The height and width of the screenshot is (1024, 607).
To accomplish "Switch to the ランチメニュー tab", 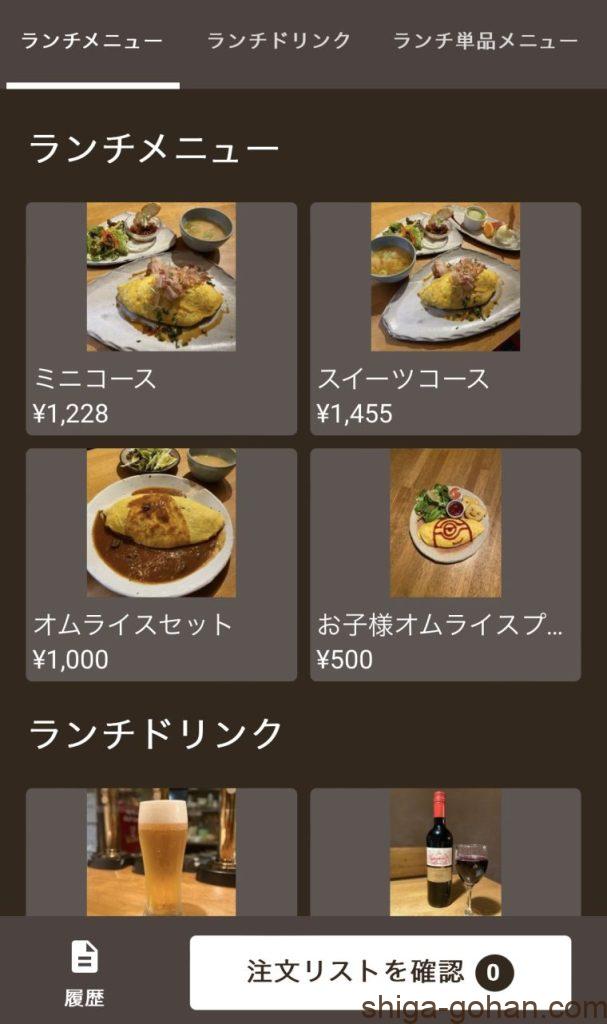I will [92, 42].
